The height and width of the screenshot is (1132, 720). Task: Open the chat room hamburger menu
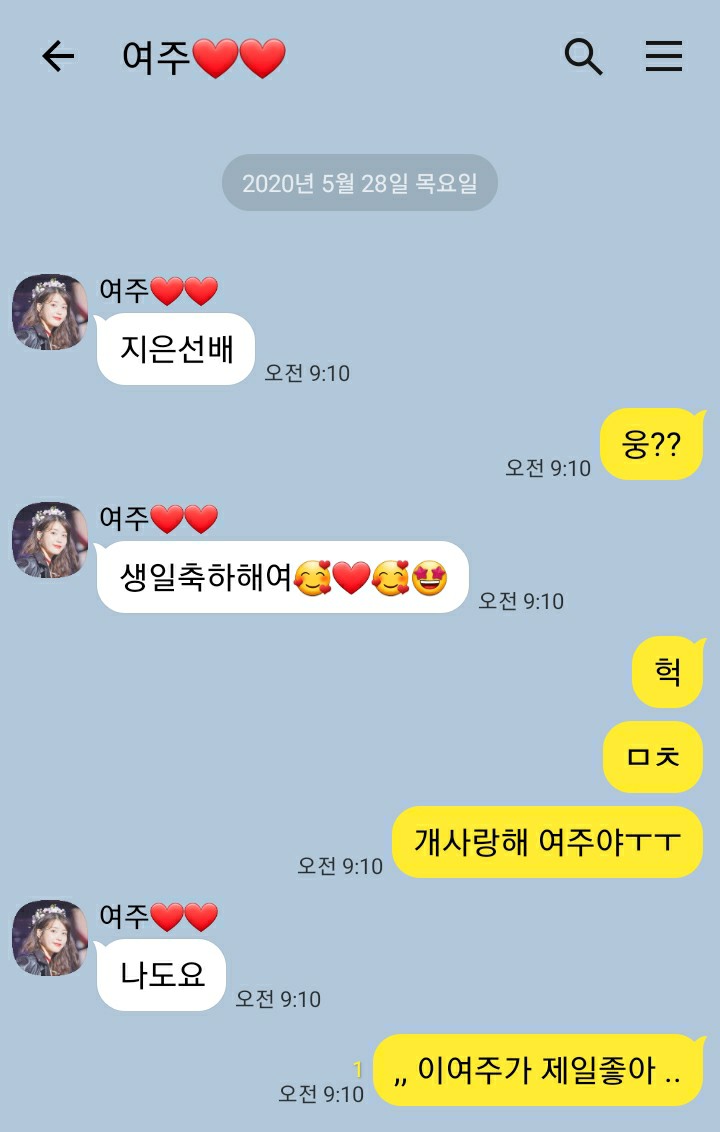pyautogui.click(x=663, y=57)
